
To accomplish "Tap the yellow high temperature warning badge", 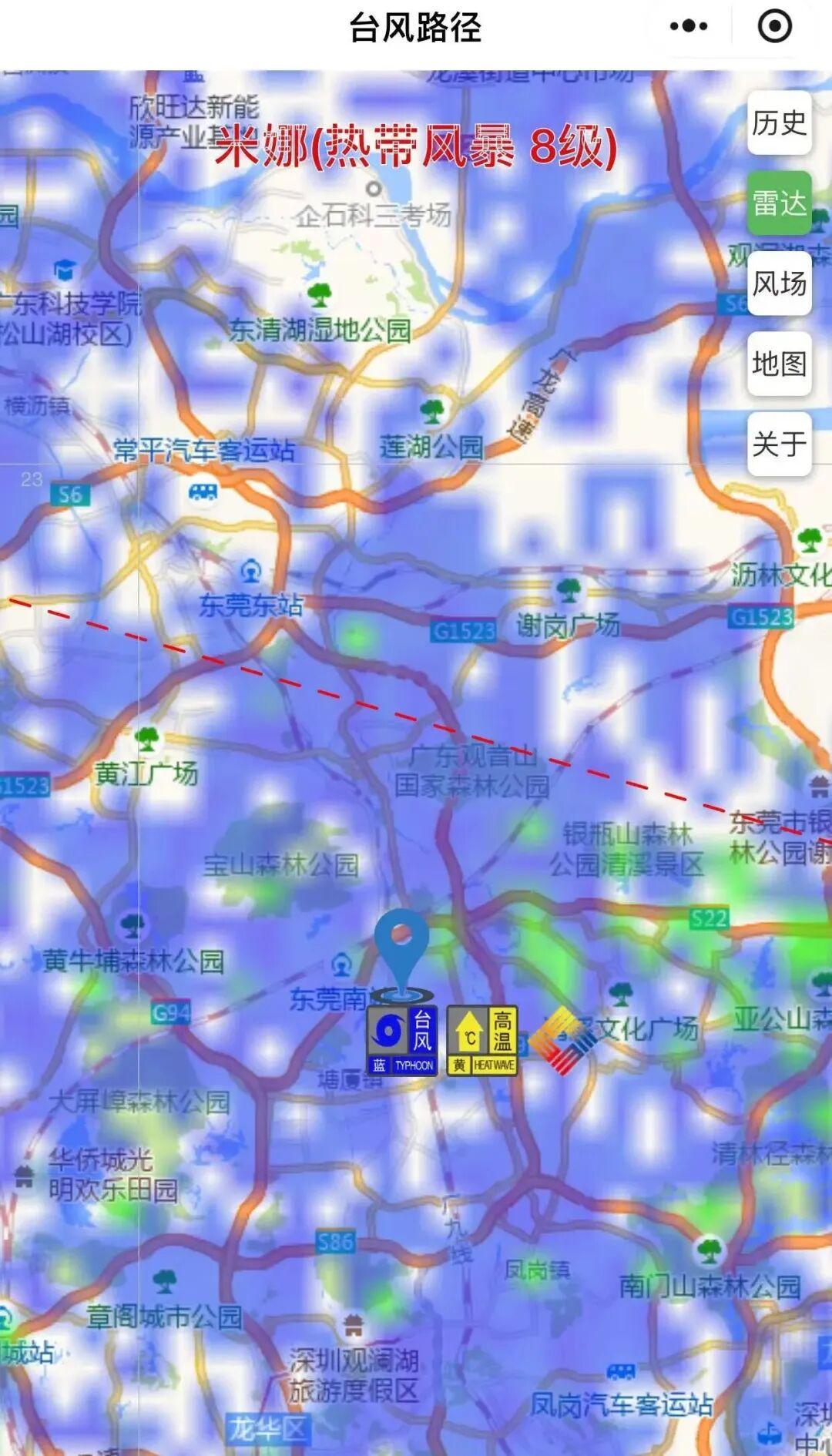I will [482, 1040].
